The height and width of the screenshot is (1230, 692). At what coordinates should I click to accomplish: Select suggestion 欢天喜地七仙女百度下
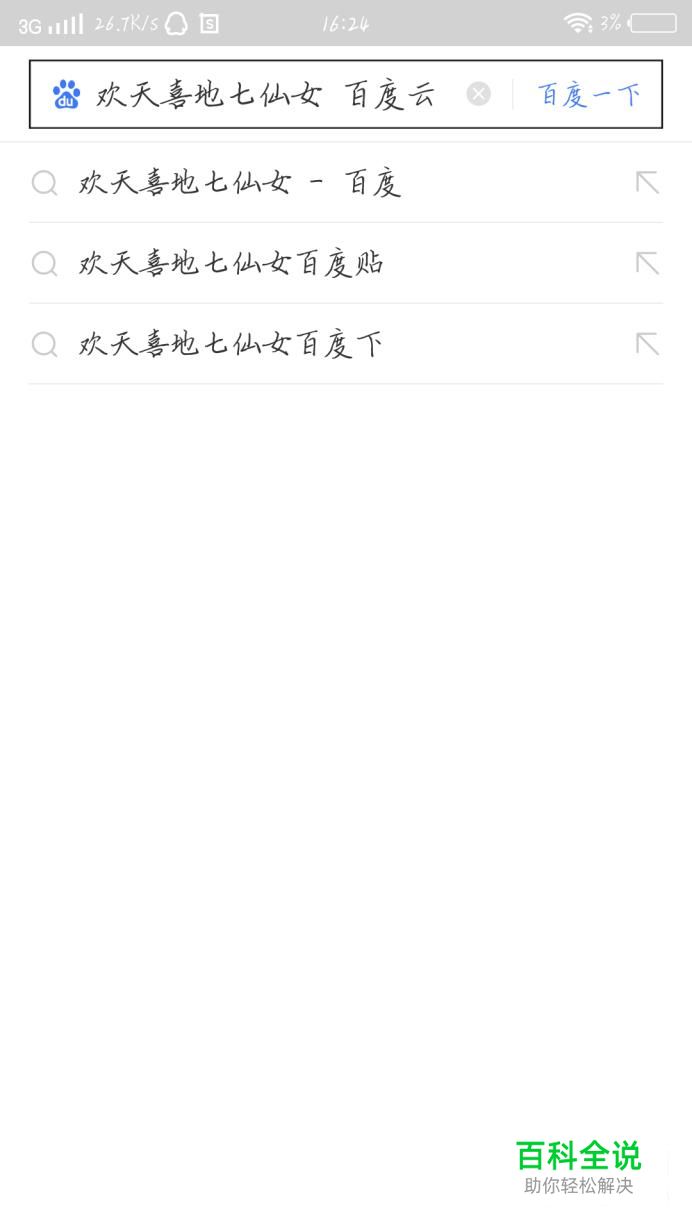(231, 345)
